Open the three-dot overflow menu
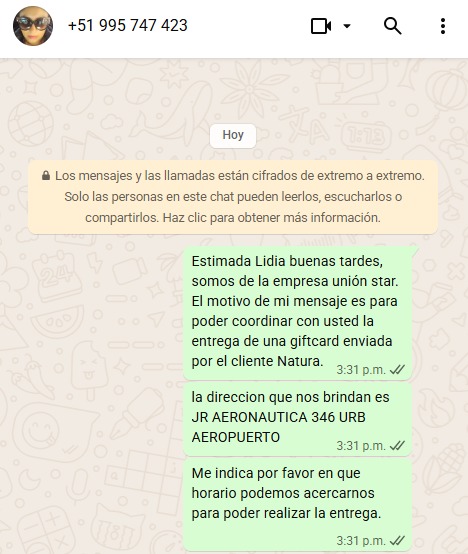 [x=443, y=26]
